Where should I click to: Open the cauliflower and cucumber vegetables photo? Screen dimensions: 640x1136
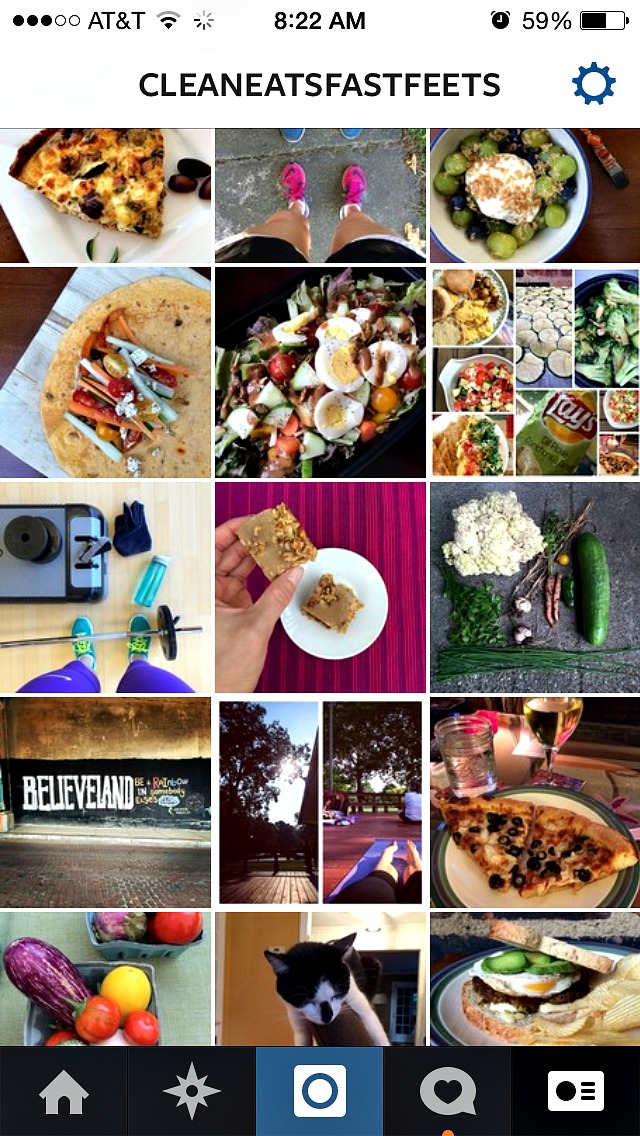click(534, 588)
